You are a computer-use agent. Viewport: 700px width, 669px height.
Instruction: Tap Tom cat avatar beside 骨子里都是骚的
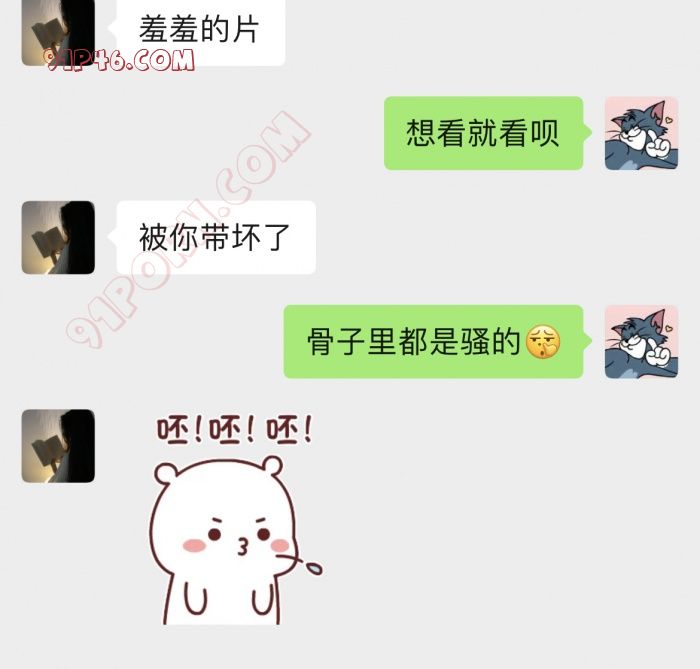[641, 342]
